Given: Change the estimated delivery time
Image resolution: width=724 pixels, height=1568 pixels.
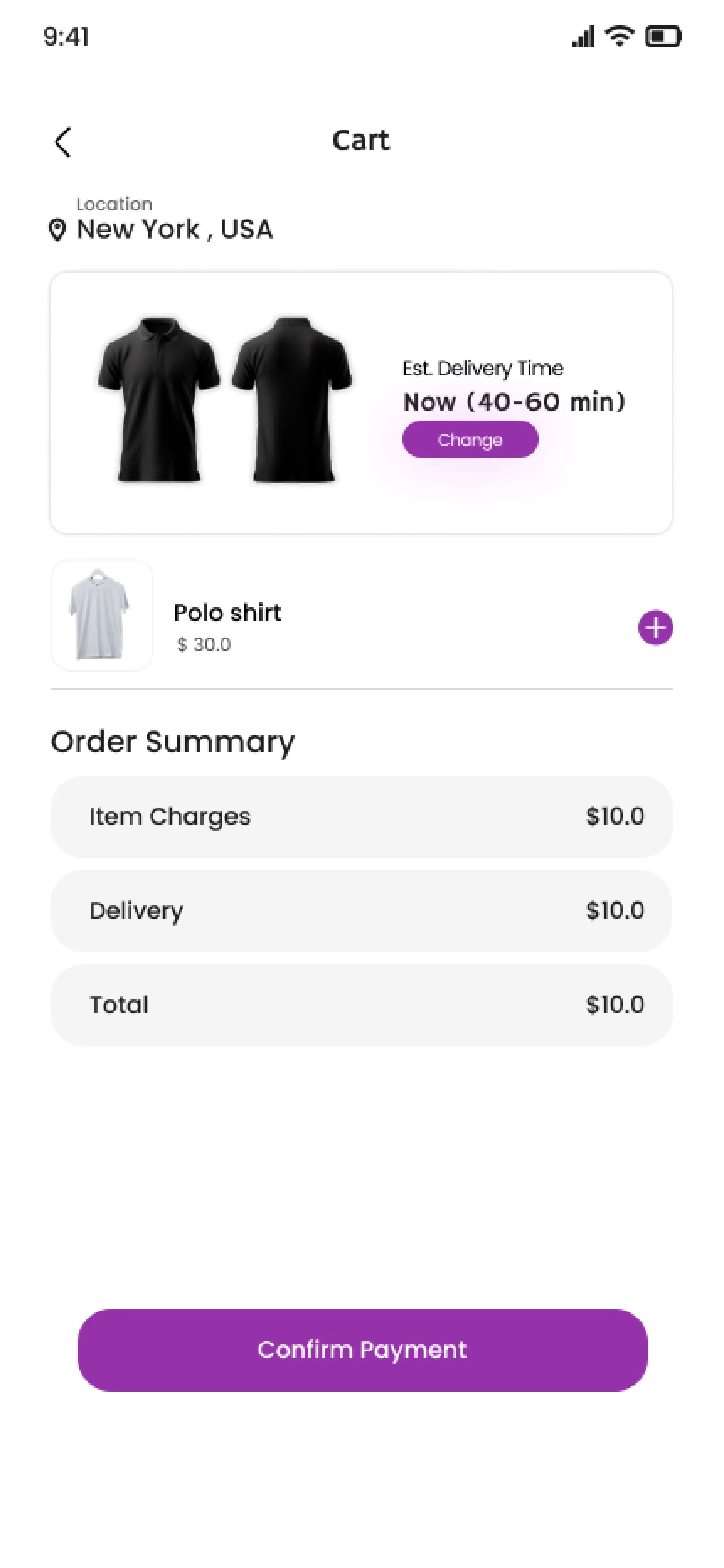Looking at the screenshot, I should coord(470,439).
